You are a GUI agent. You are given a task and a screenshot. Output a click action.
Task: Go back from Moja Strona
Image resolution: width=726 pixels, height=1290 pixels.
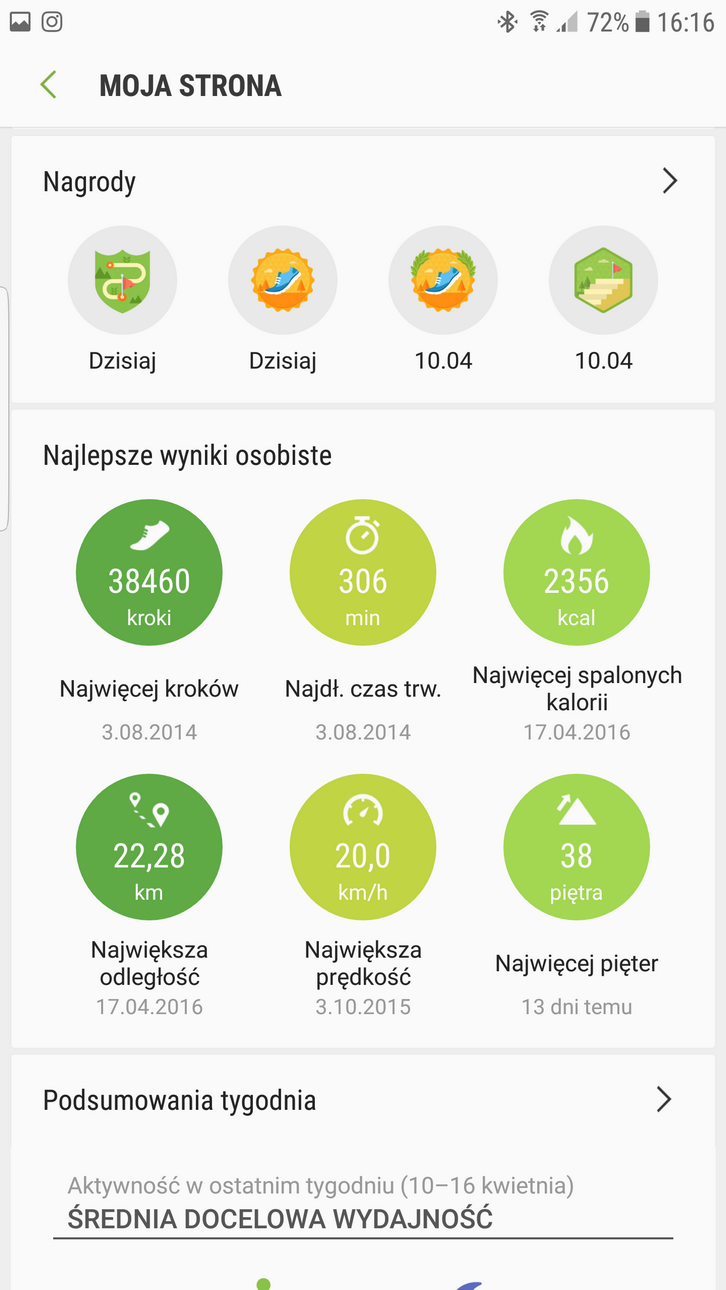coord(48,85)
